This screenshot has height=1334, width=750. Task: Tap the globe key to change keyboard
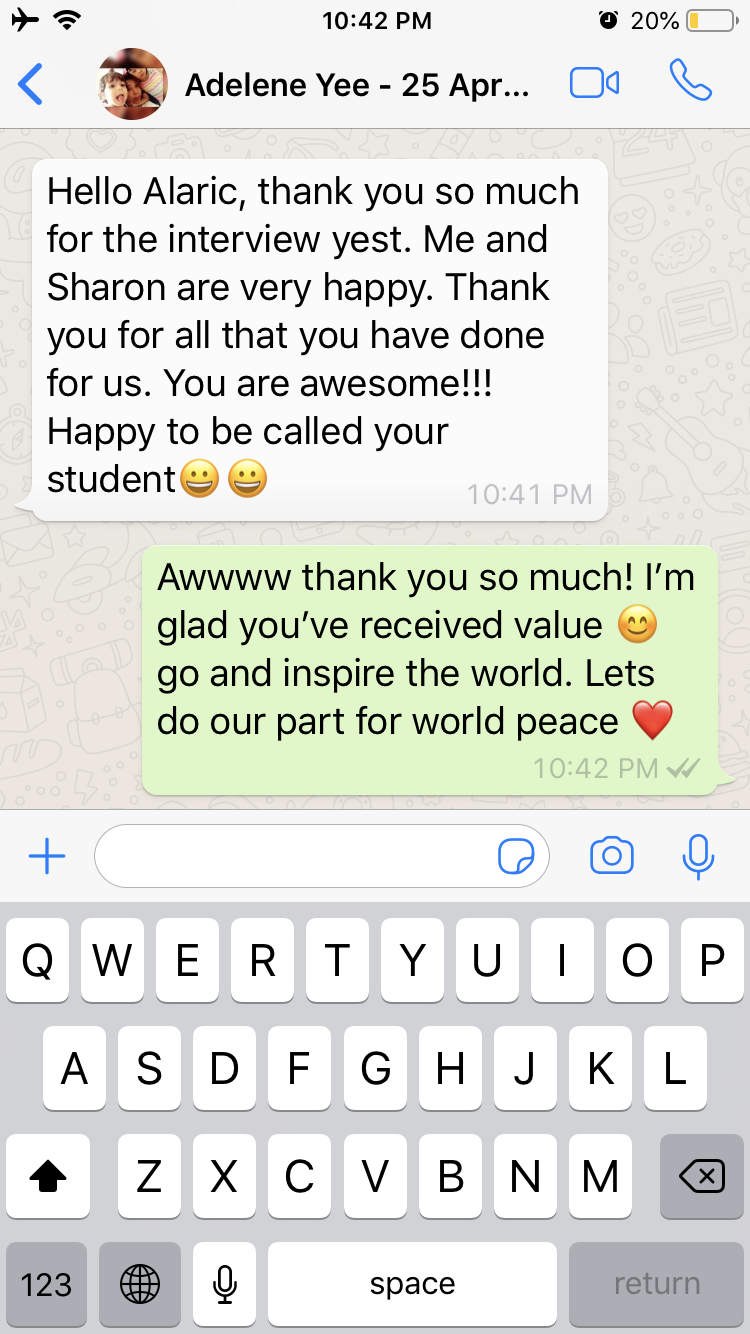(140, 1284)
